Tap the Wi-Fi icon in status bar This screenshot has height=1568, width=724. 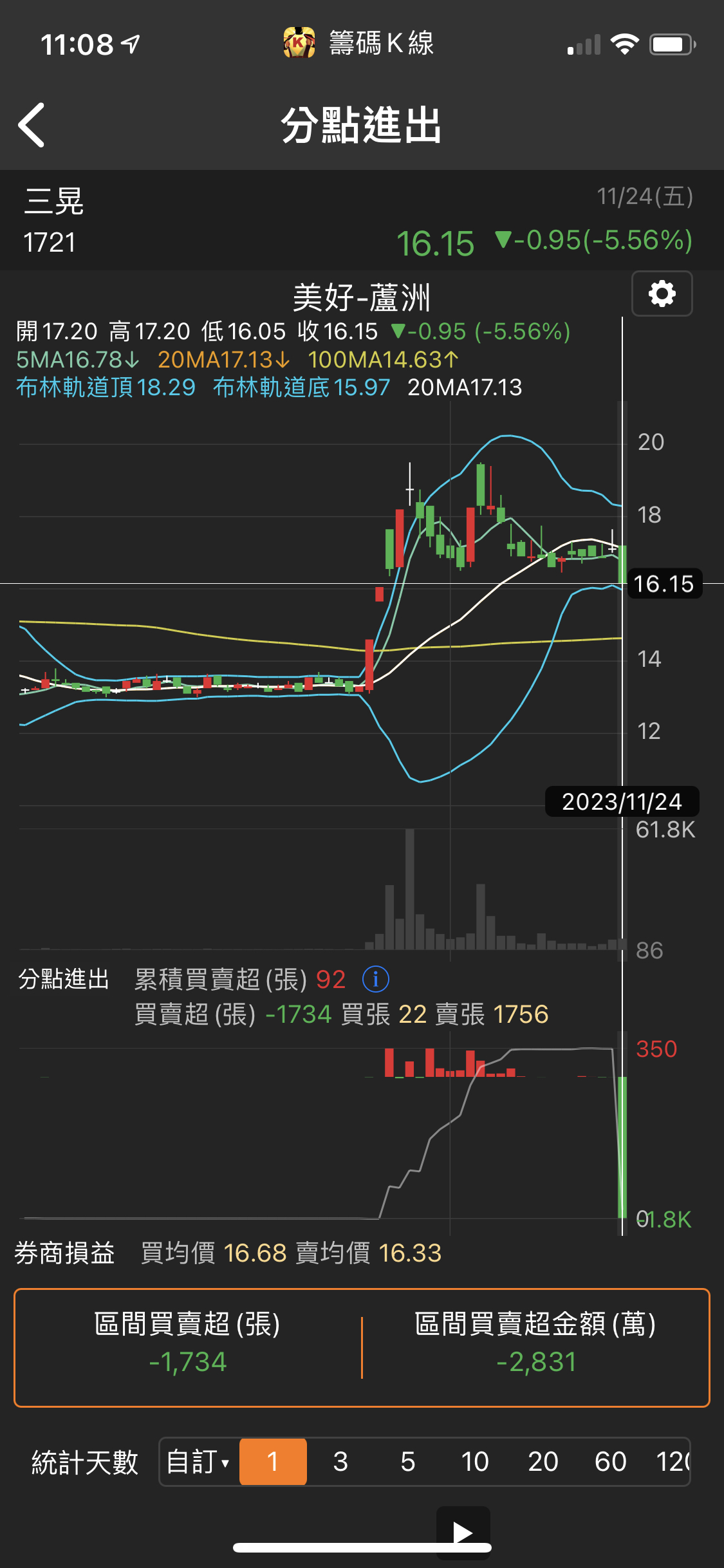pyautogui.click(x=622, y=42)
